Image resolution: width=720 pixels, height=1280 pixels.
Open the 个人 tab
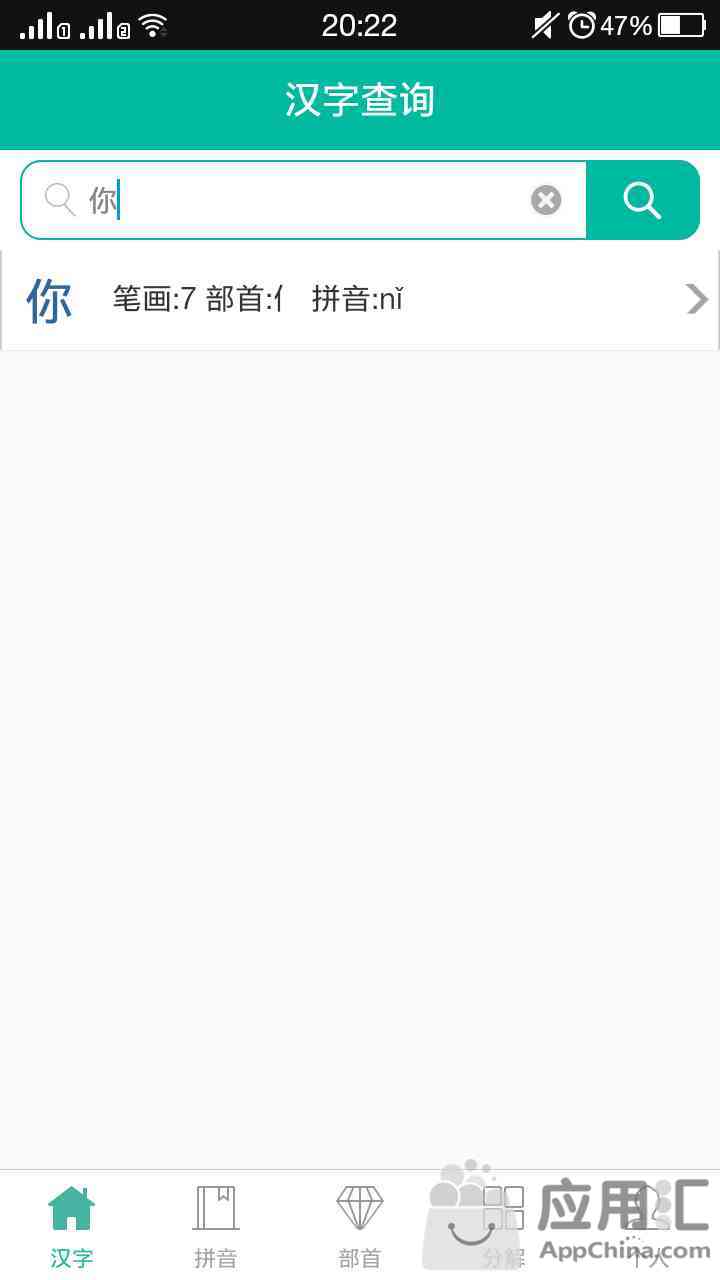pyautogui.click(x=648, y=1226)
